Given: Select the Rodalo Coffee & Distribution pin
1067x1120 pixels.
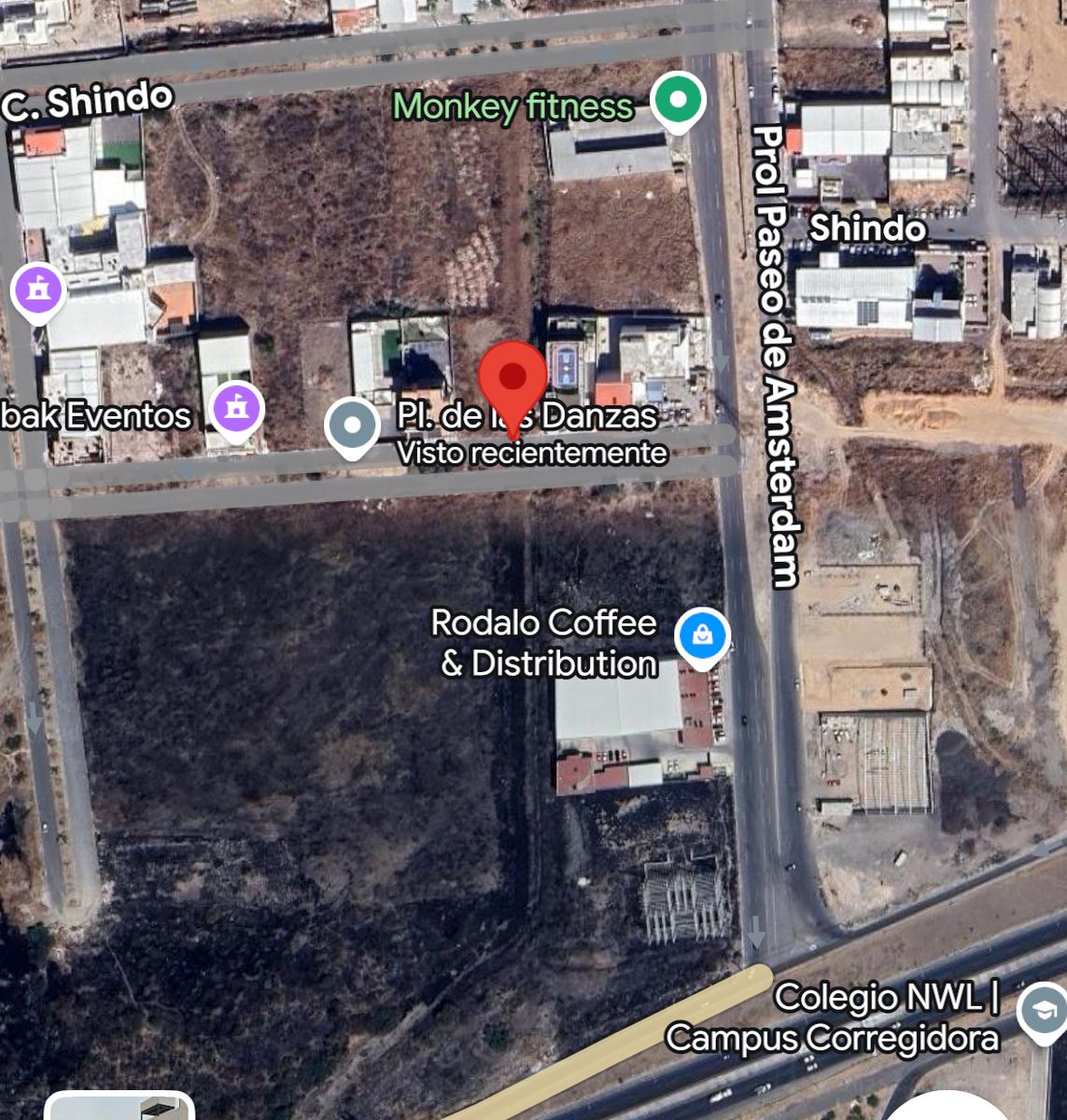Looking at the screenshot, I should pos(702,636).
